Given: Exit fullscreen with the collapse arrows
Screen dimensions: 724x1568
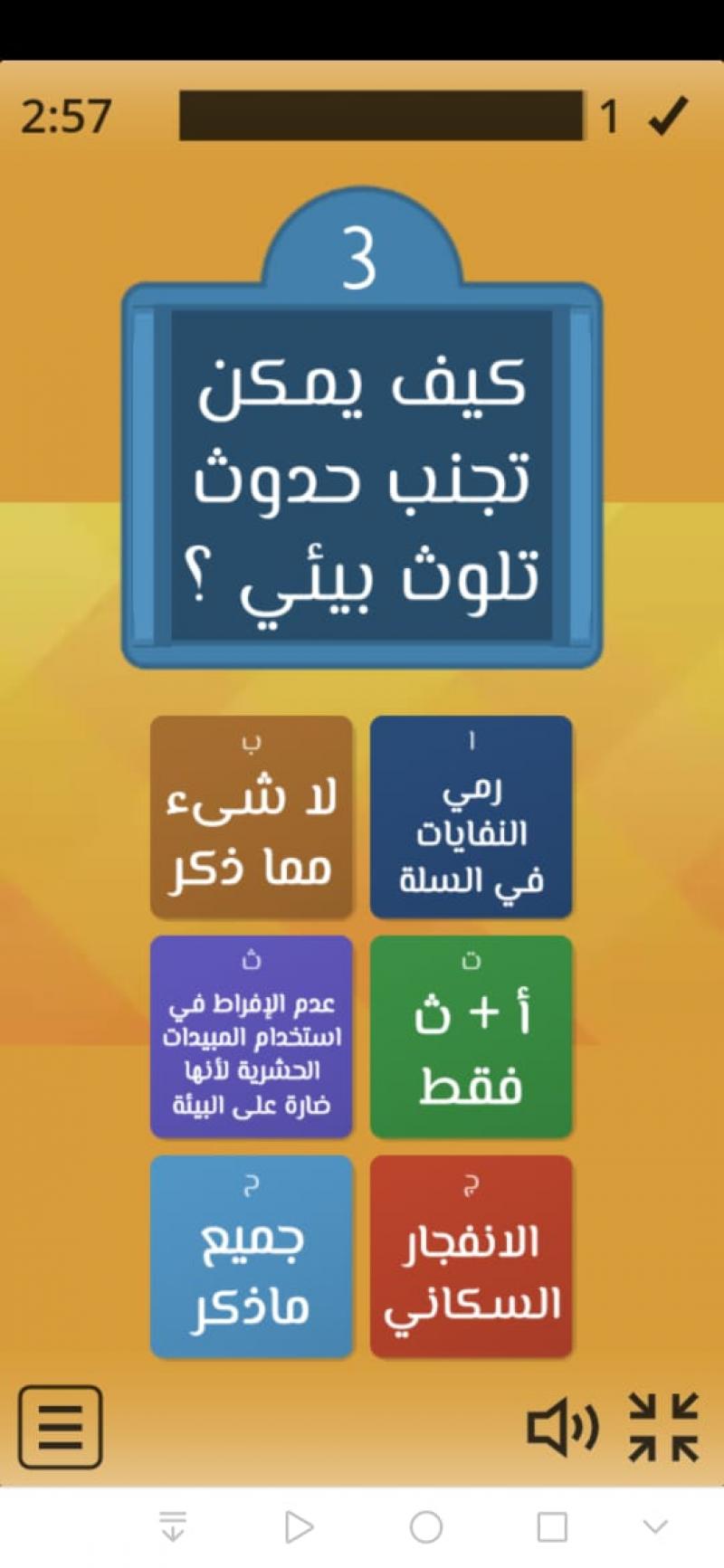Looking at the screenshot, I should [x=663, y=1427].
